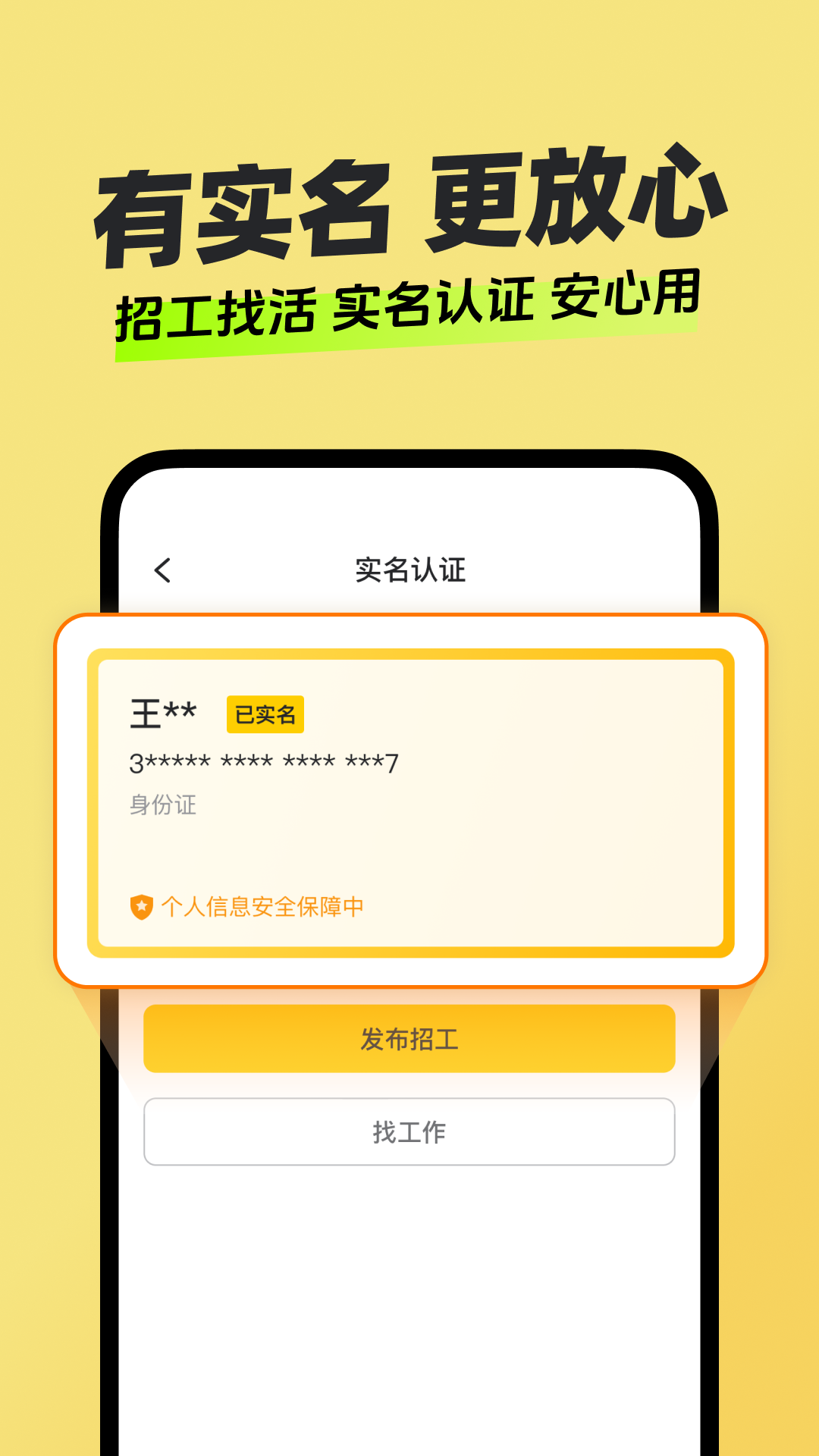Select the headline 有实名 更放心

[x=409, y=206]
